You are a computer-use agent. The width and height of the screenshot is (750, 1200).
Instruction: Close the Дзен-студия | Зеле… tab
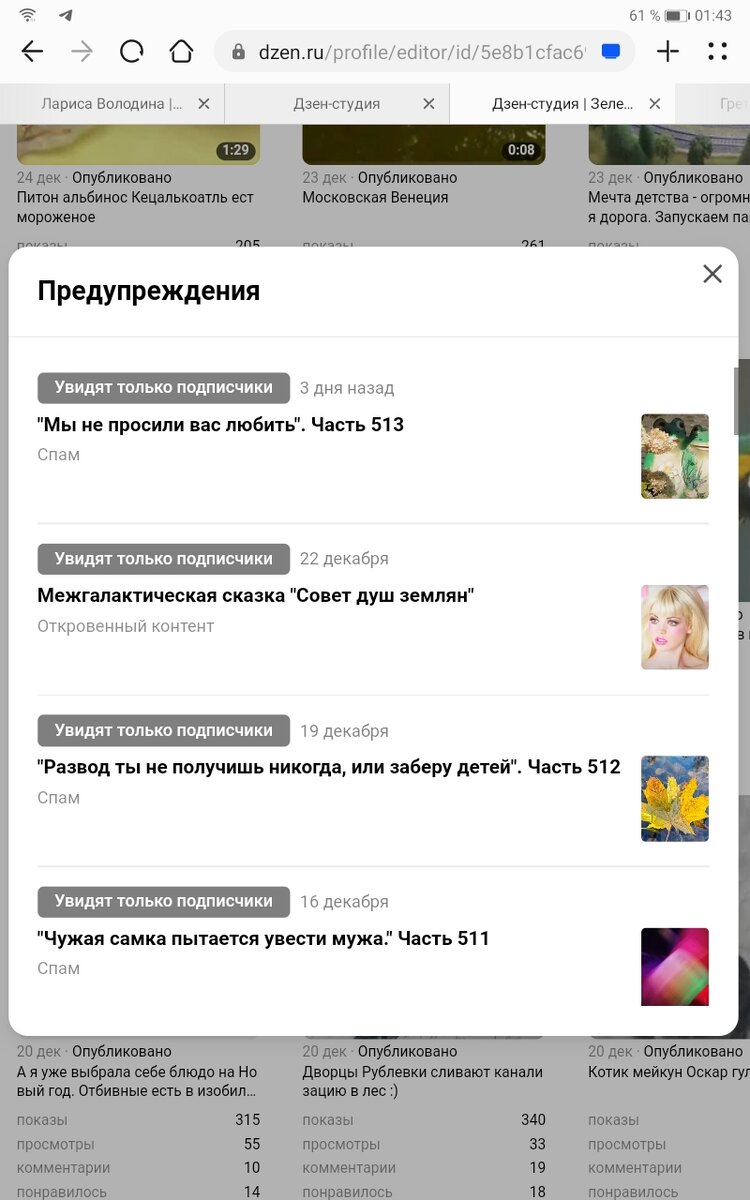pos(655,104)
